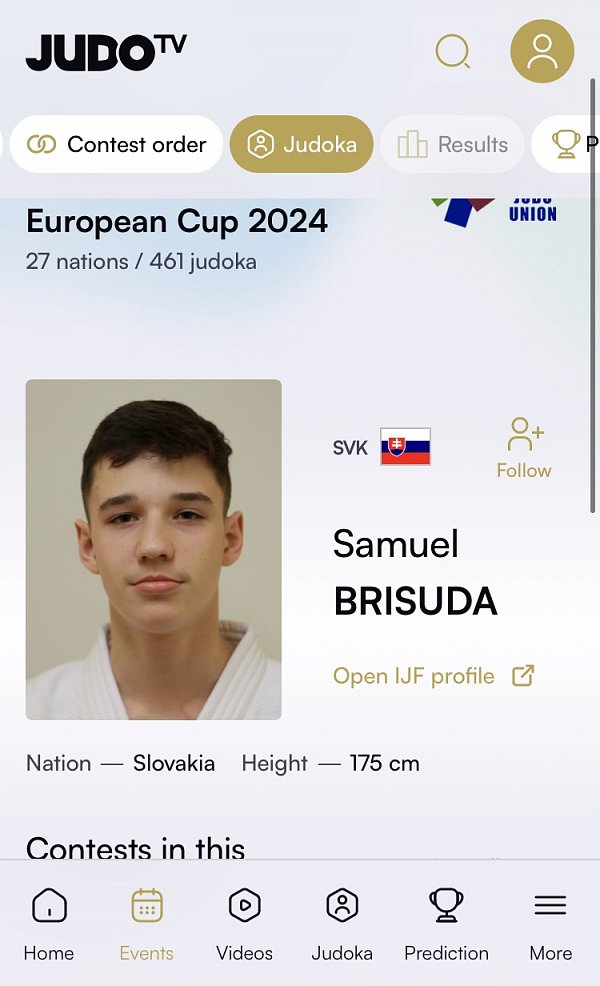Tap the JudoTV logo
Image resolution: width=600 pixels, height=986 pixels.
[106, 52]
